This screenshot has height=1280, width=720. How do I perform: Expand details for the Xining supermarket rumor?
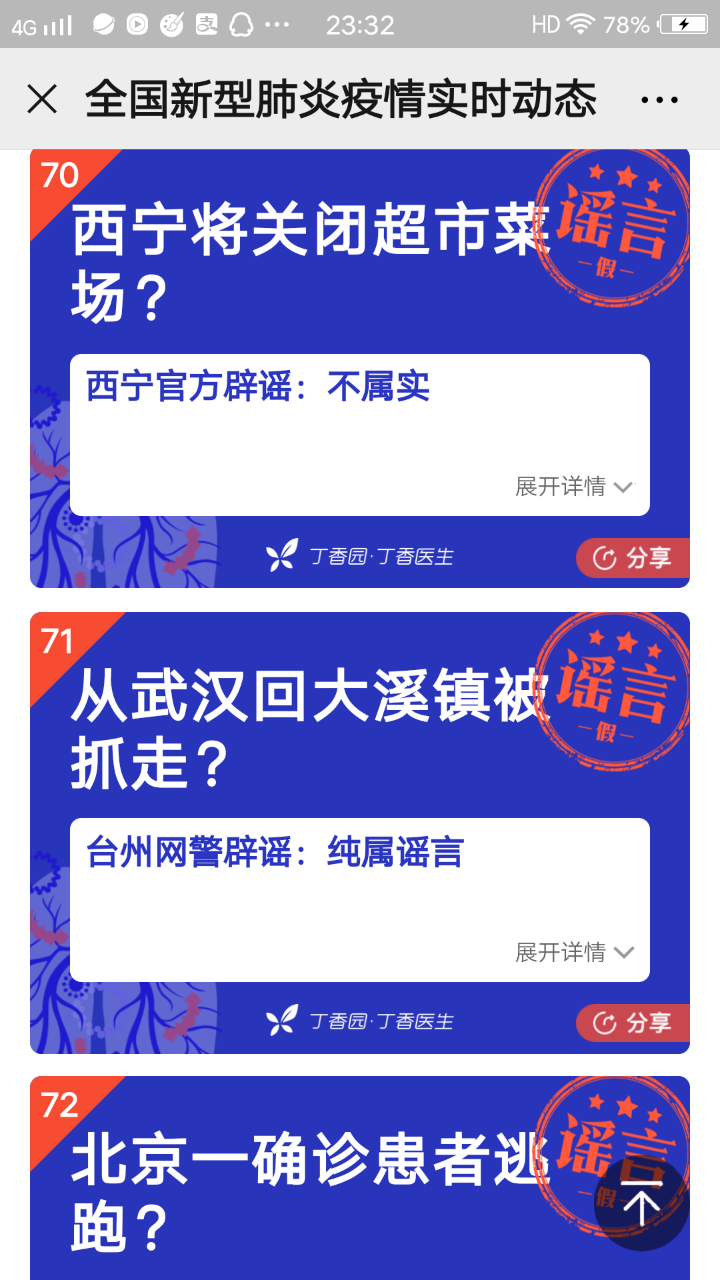click(574, 487)
